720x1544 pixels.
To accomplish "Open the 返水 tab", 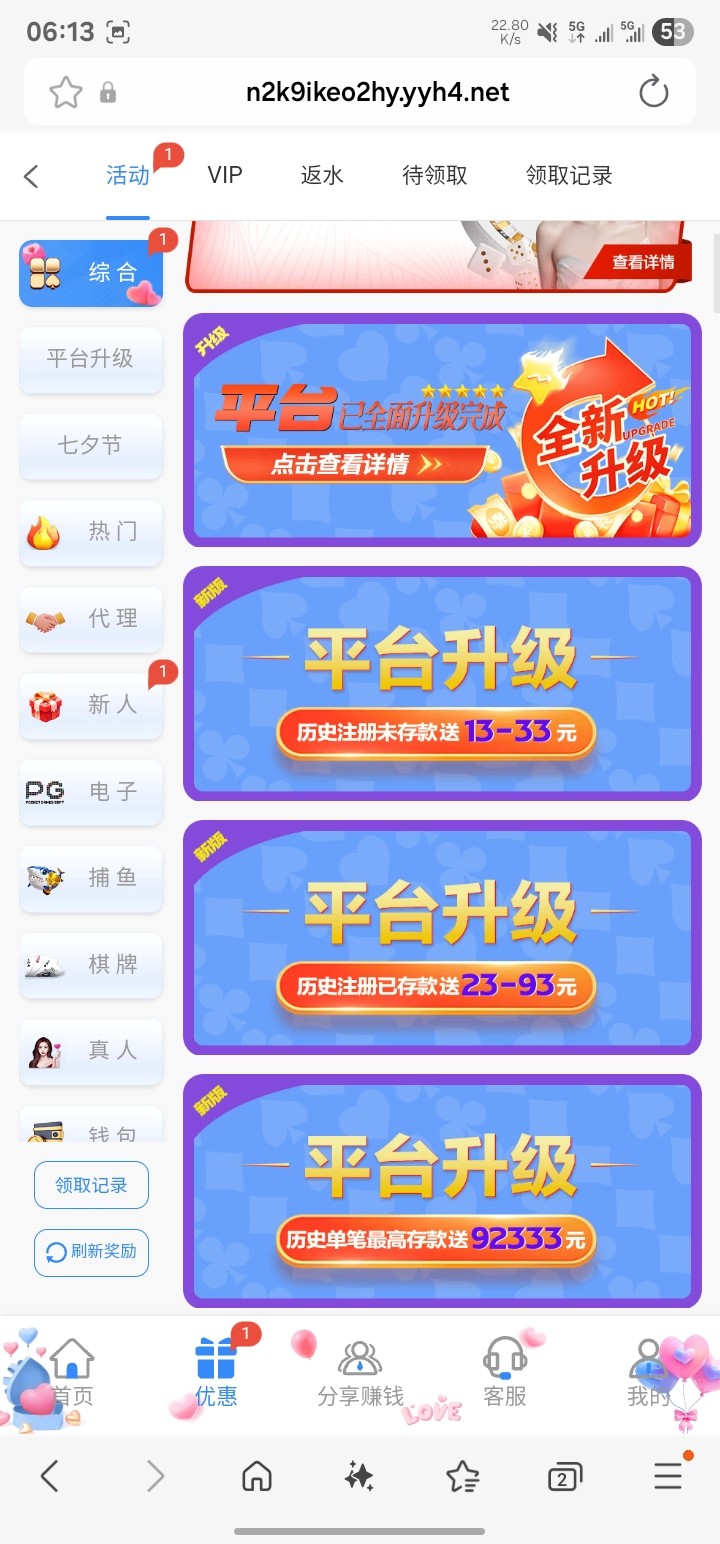I will (322, 175).
